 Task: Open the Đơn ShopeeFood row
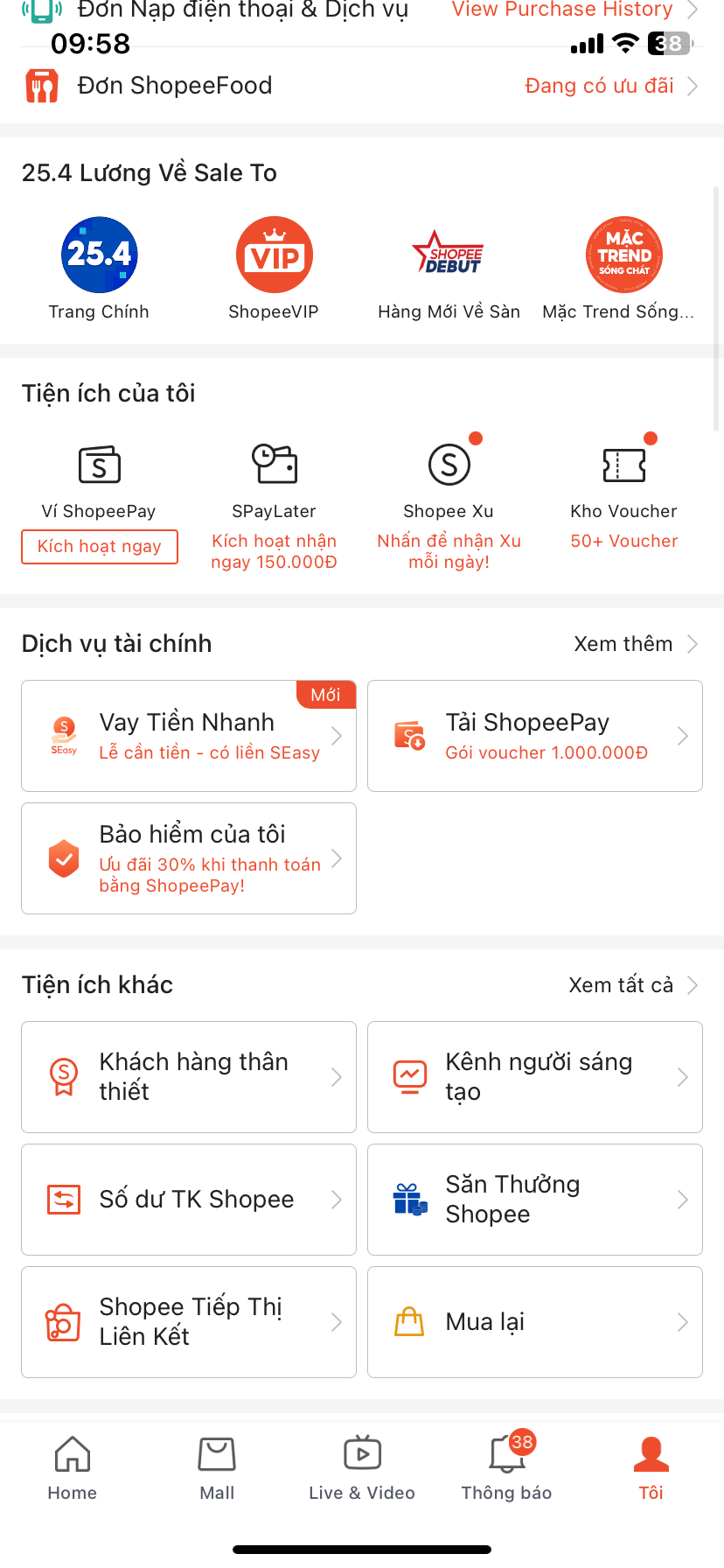coord(362,86)
